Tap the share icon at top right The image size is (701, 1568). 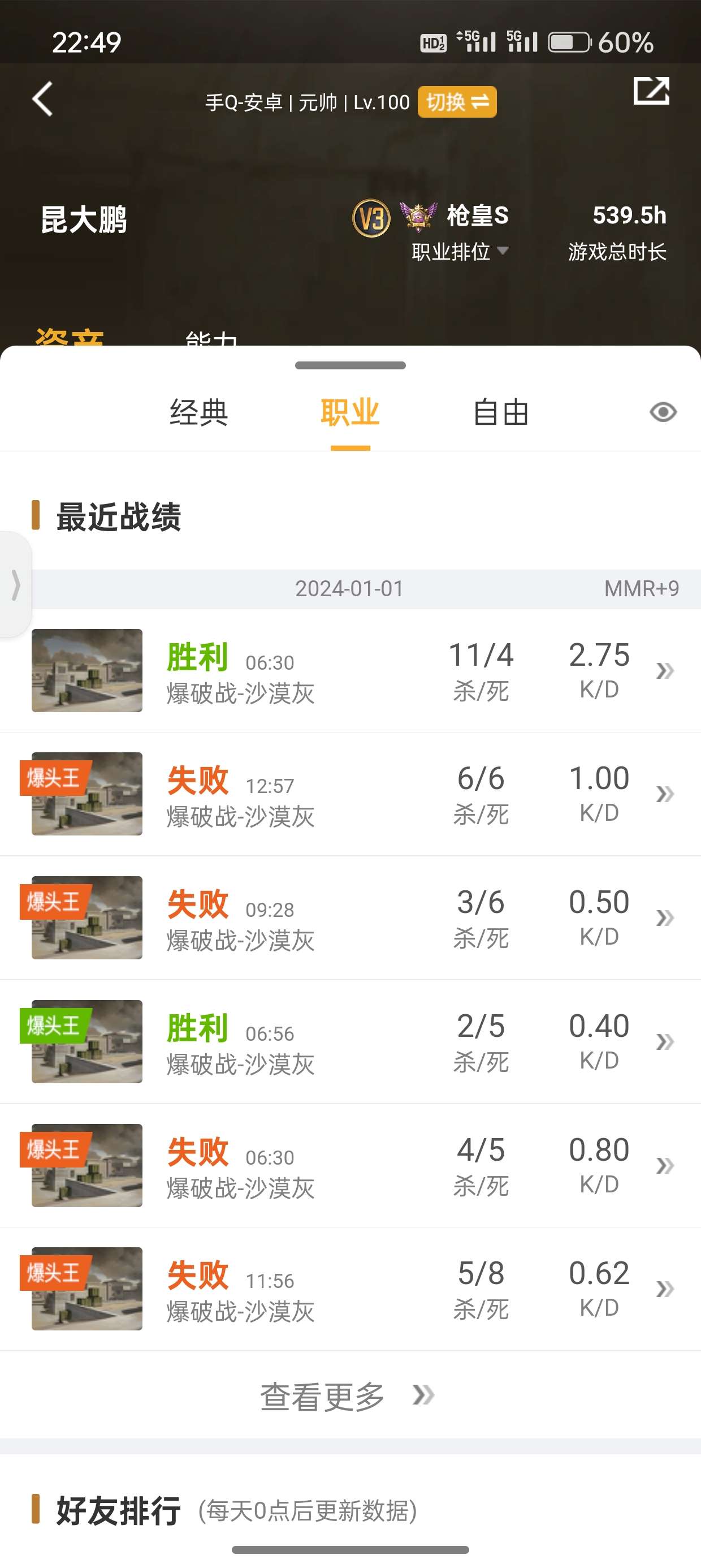[651, 91]
